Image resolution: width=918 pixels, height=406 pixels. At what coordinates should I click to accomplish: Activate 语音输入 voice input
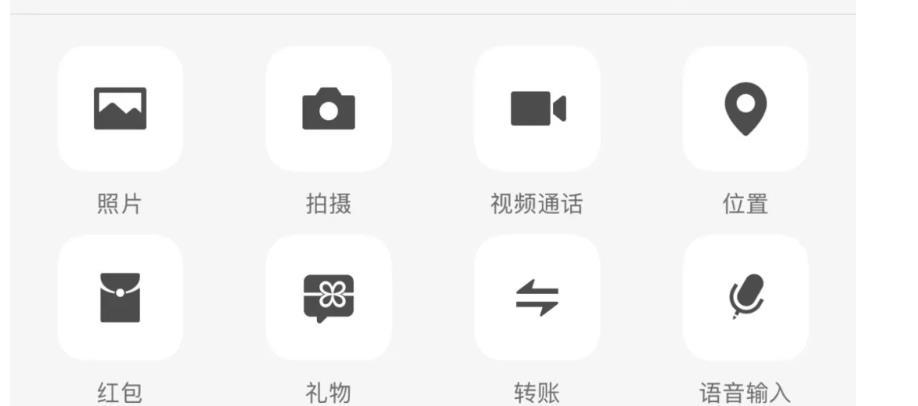tap(745, 297)
